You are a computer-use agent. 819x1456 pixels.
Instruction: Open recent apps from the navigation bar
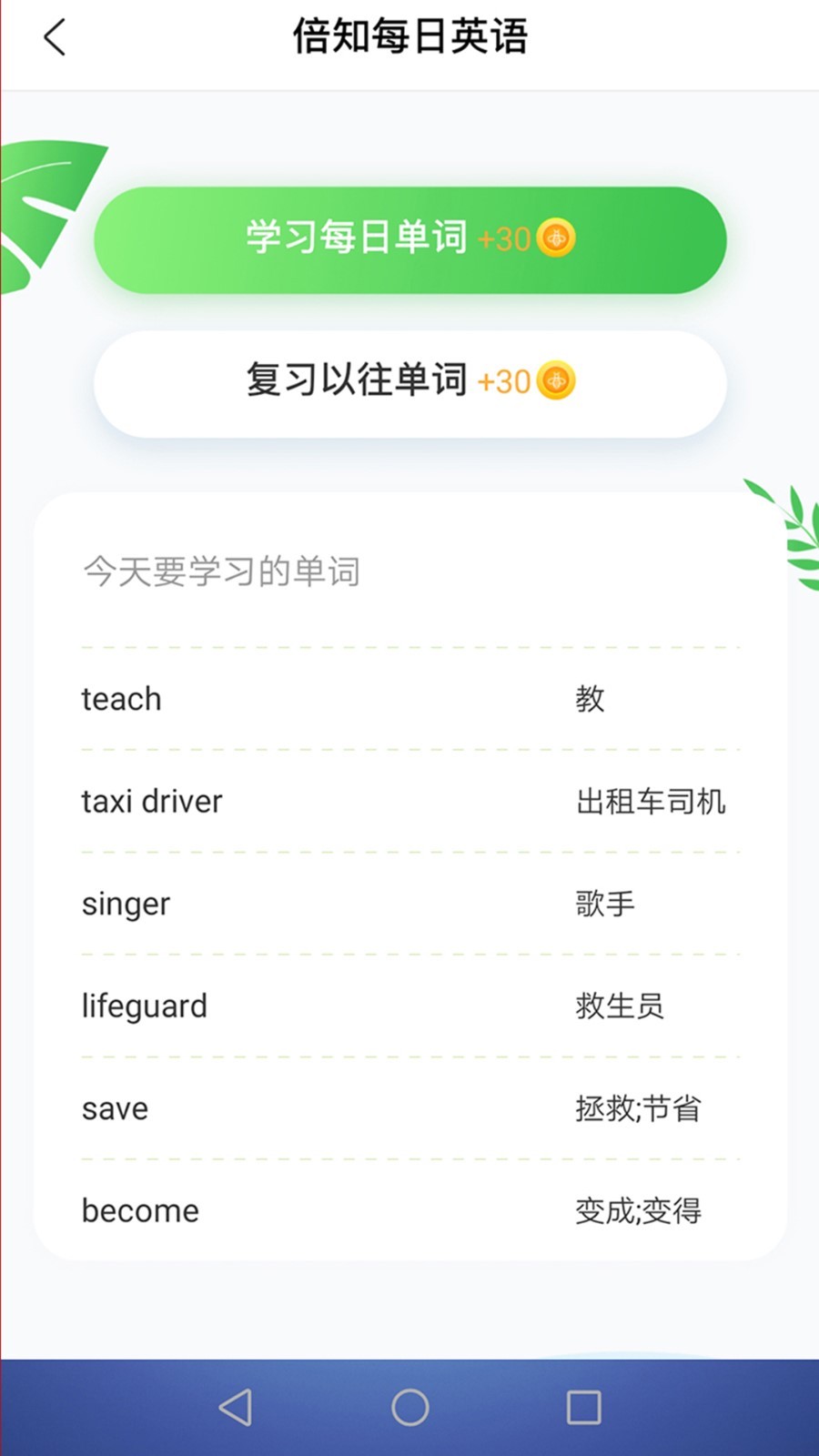pos(583,1407)
